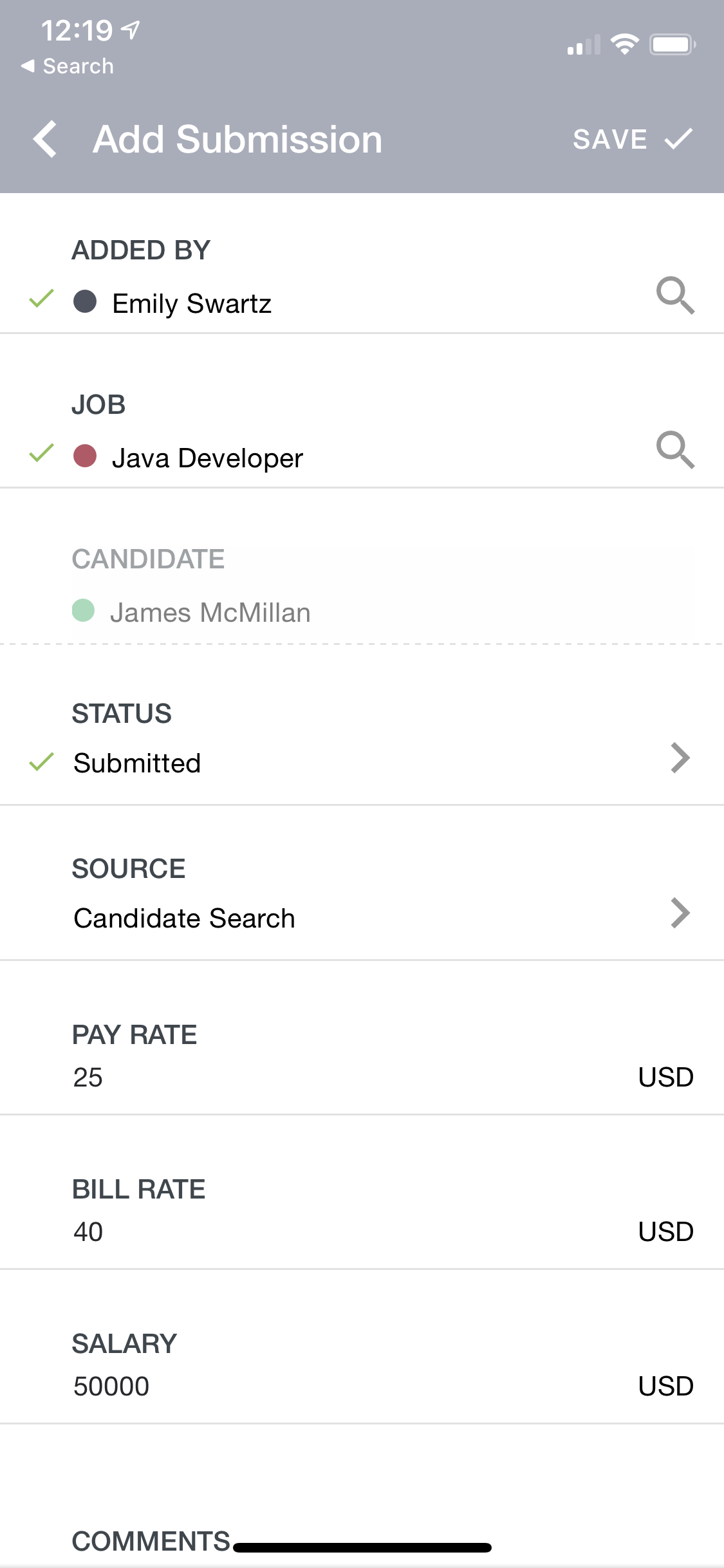
Task: Change the Source selection
Action: (x=680, y=913)
